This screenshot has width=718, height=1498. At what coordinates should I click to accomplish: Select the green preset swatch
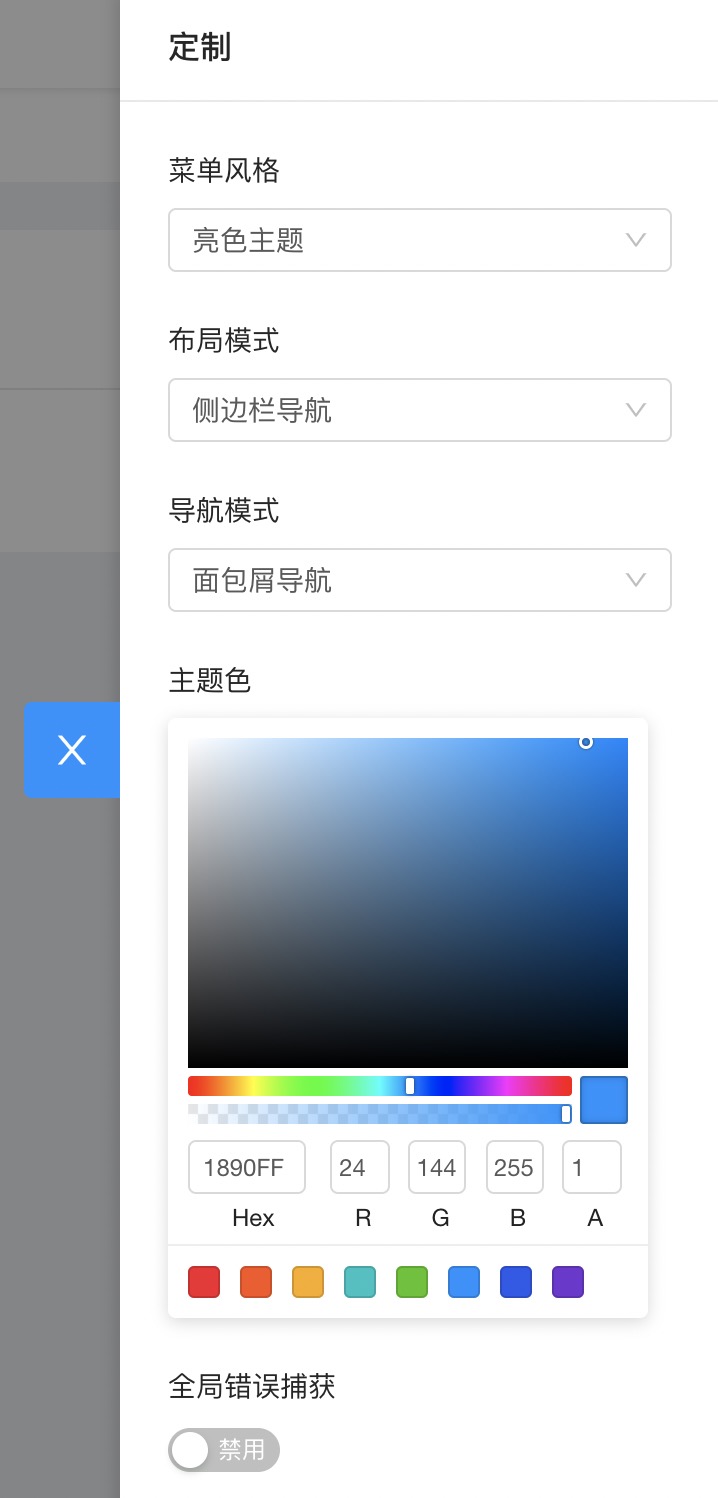point(412,1282)
